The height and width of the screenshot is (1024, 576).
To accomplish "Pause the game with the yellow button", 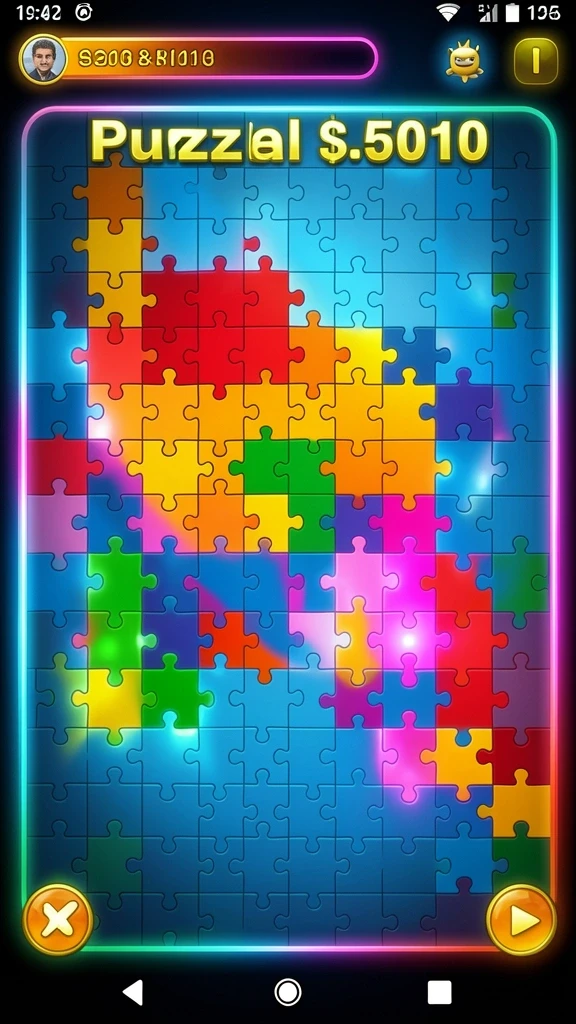I will [x=536, y=61].
